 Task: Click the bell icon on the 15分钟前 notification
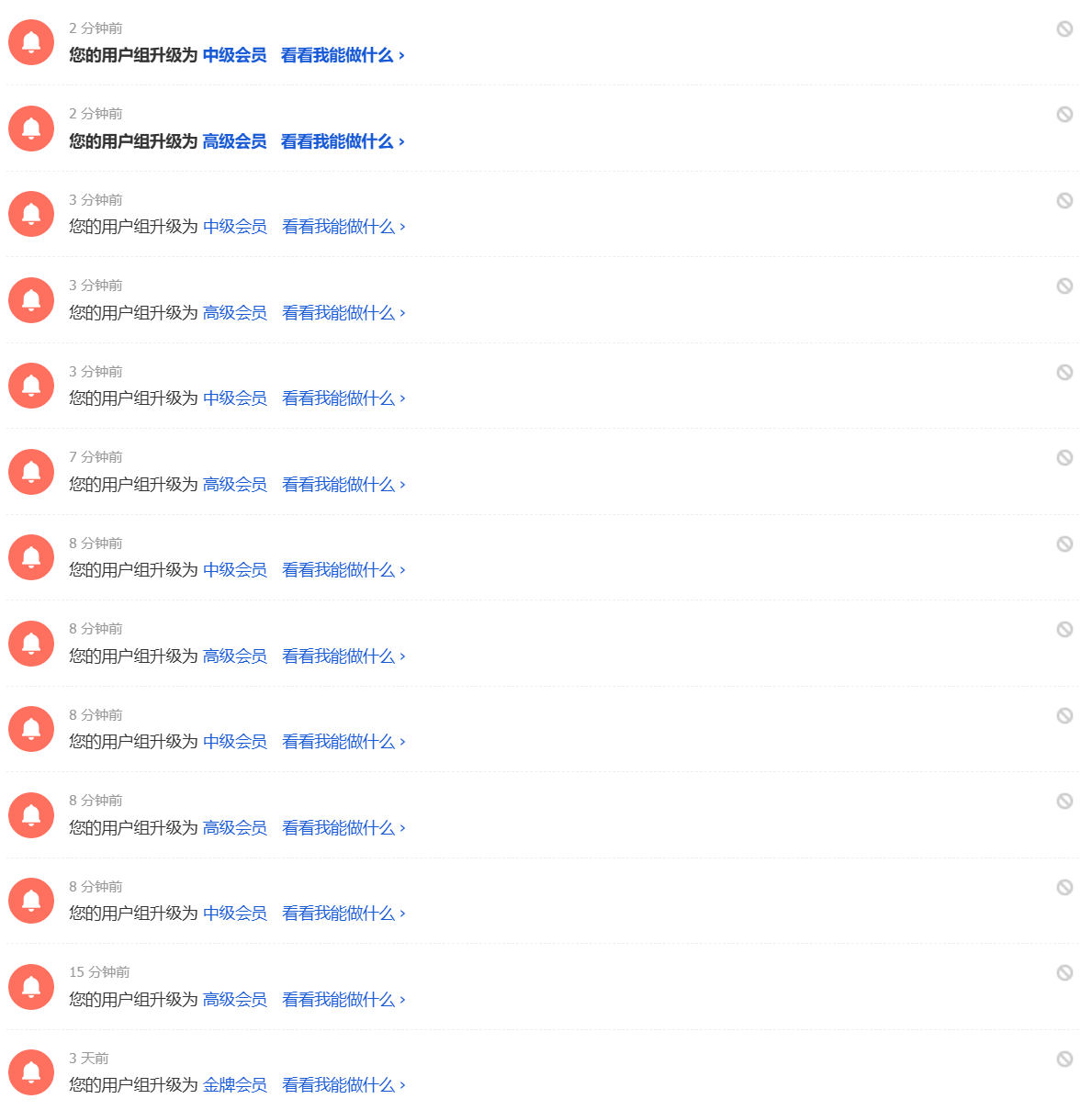click(30, 986)
